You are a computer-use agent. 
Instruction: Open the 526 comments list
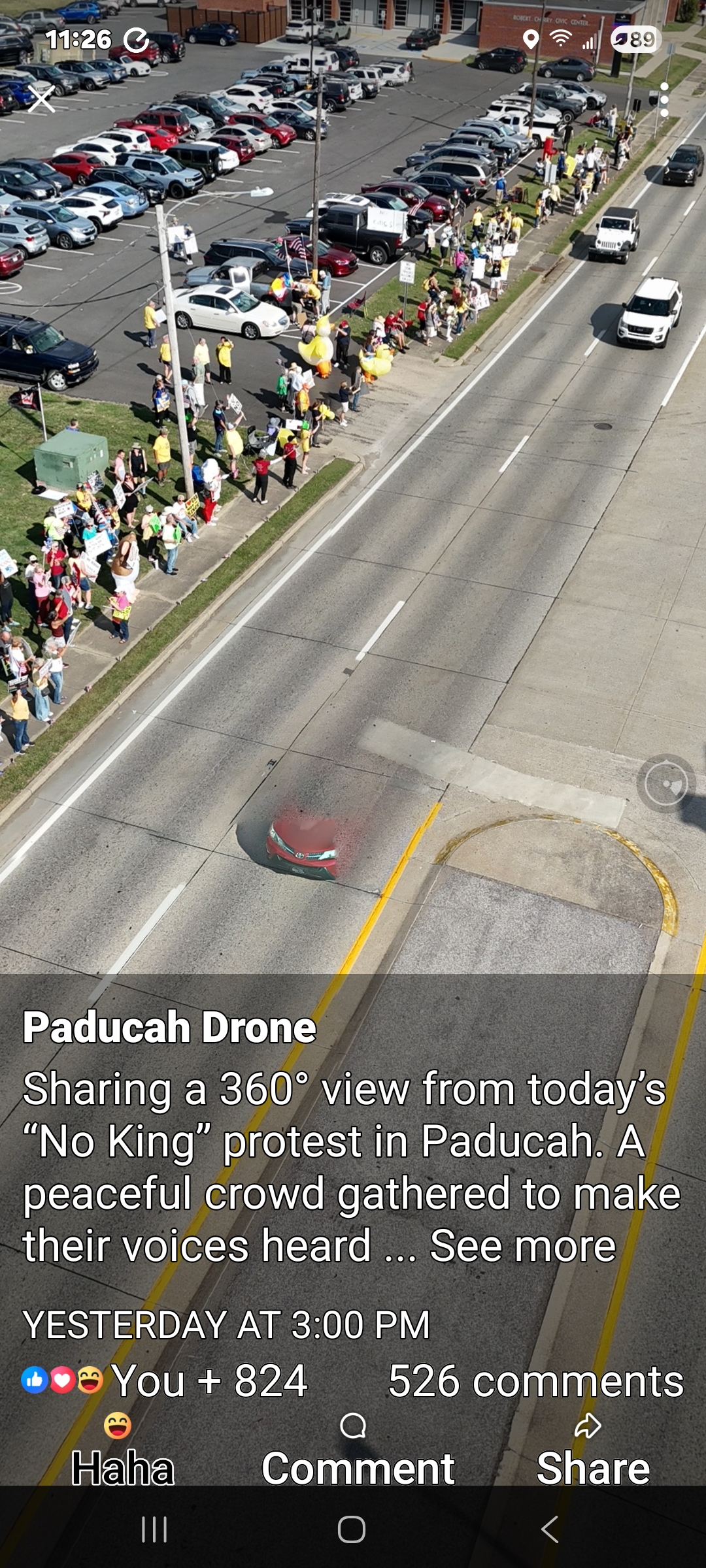[x=535, y=1380]
